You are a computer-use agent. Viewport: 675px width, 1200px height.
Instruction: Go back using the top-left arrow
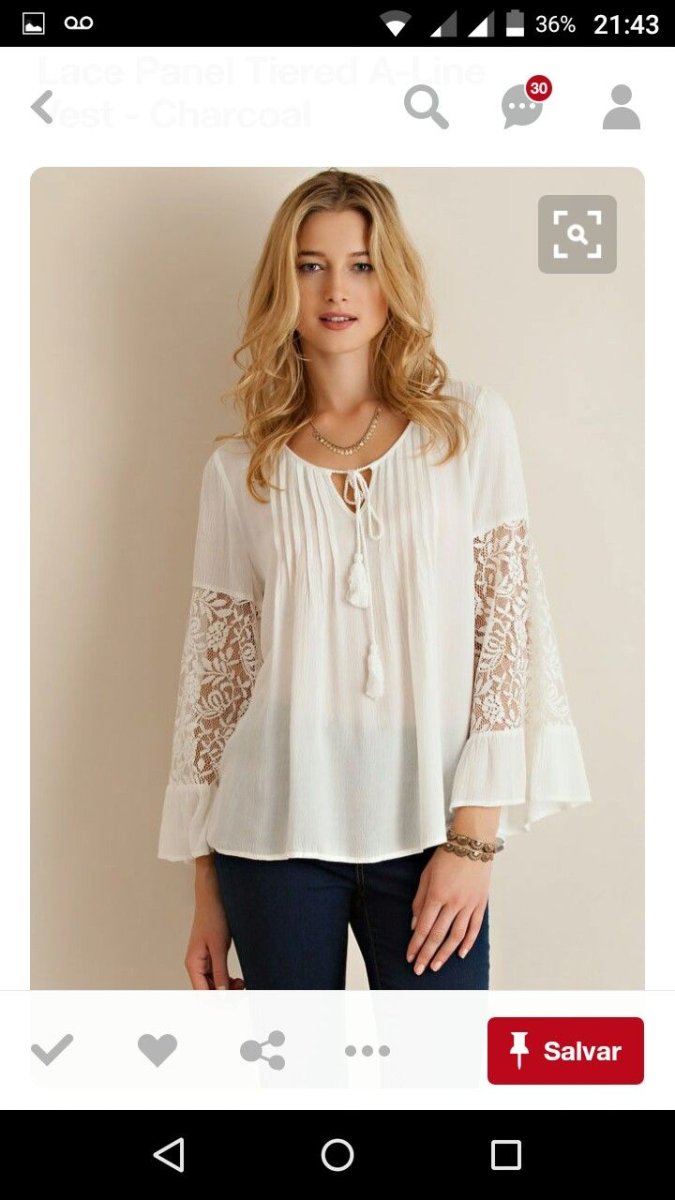pos(42,107)
